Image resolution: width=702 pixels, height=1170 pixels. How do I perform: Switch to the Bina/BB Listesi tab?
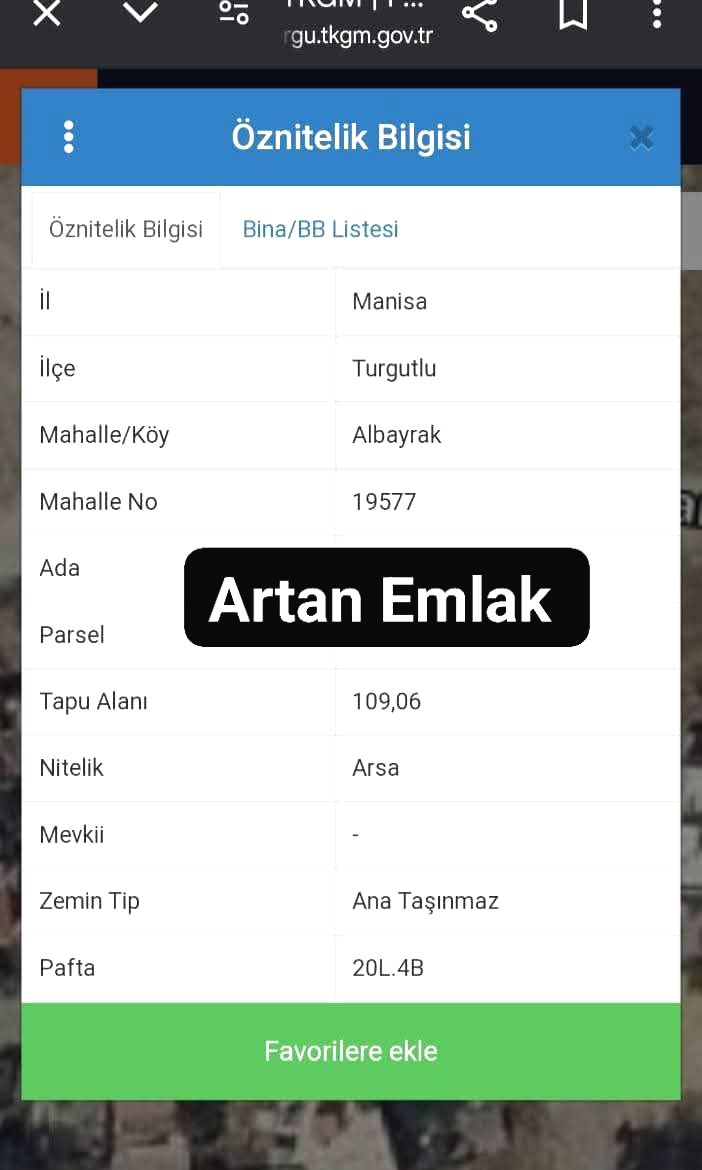tap(320, 229)
